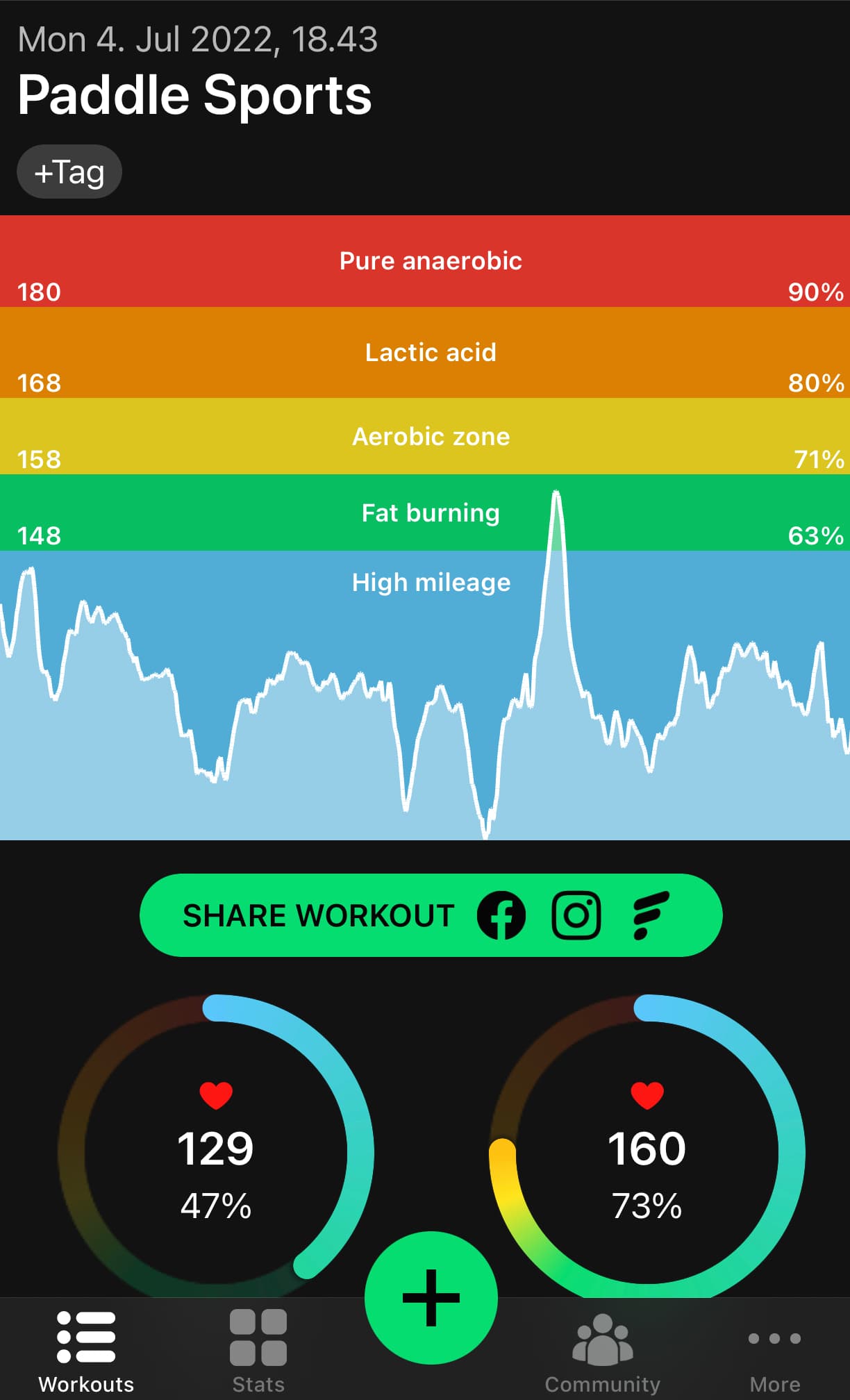Tap the green plus add button
This screenshot has height=1400, width=850.
[x=431, y=1297]
